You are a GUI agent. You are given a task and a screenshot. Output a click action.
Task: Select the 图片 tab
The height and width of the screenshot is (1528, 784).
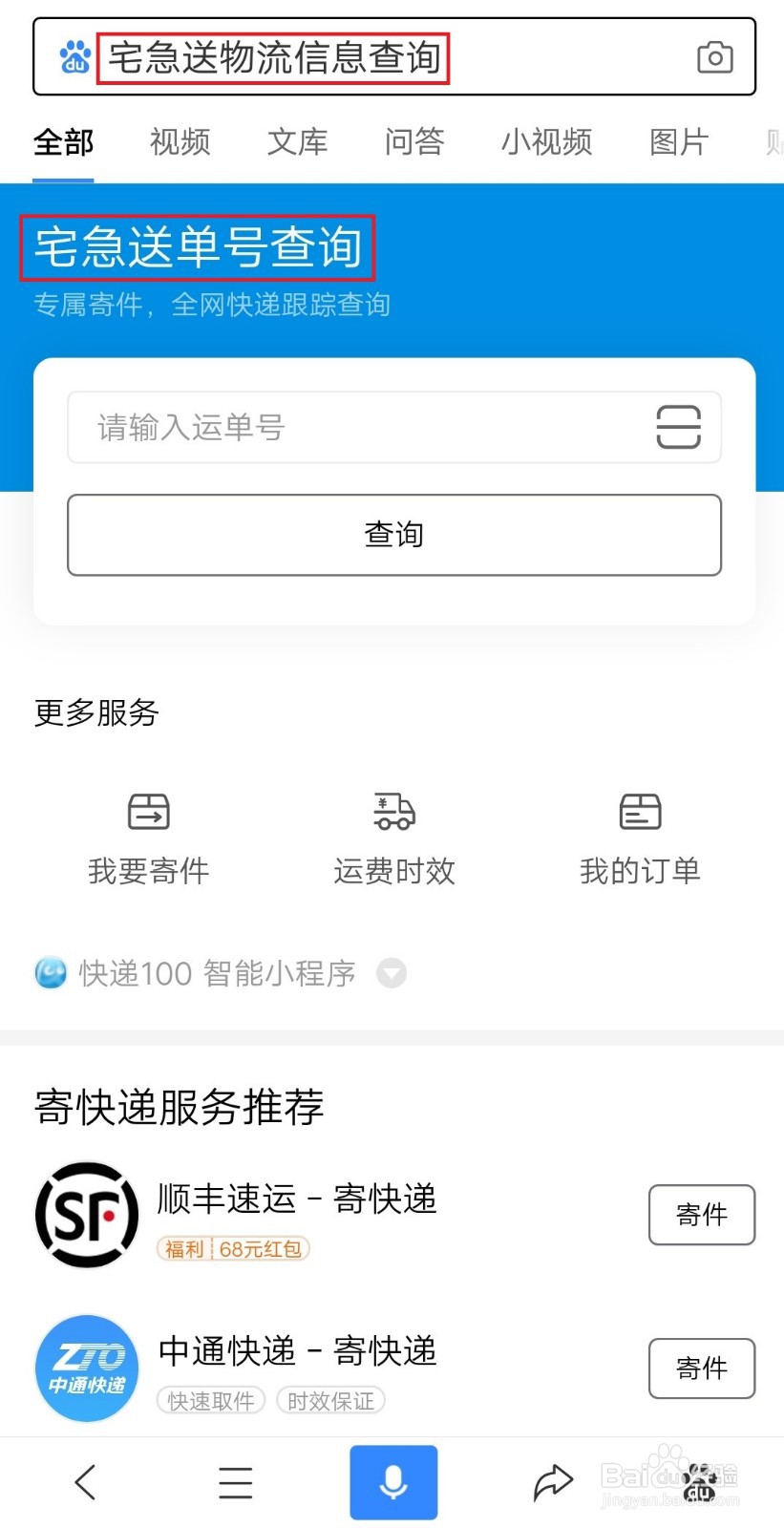[x=678, y=141]
